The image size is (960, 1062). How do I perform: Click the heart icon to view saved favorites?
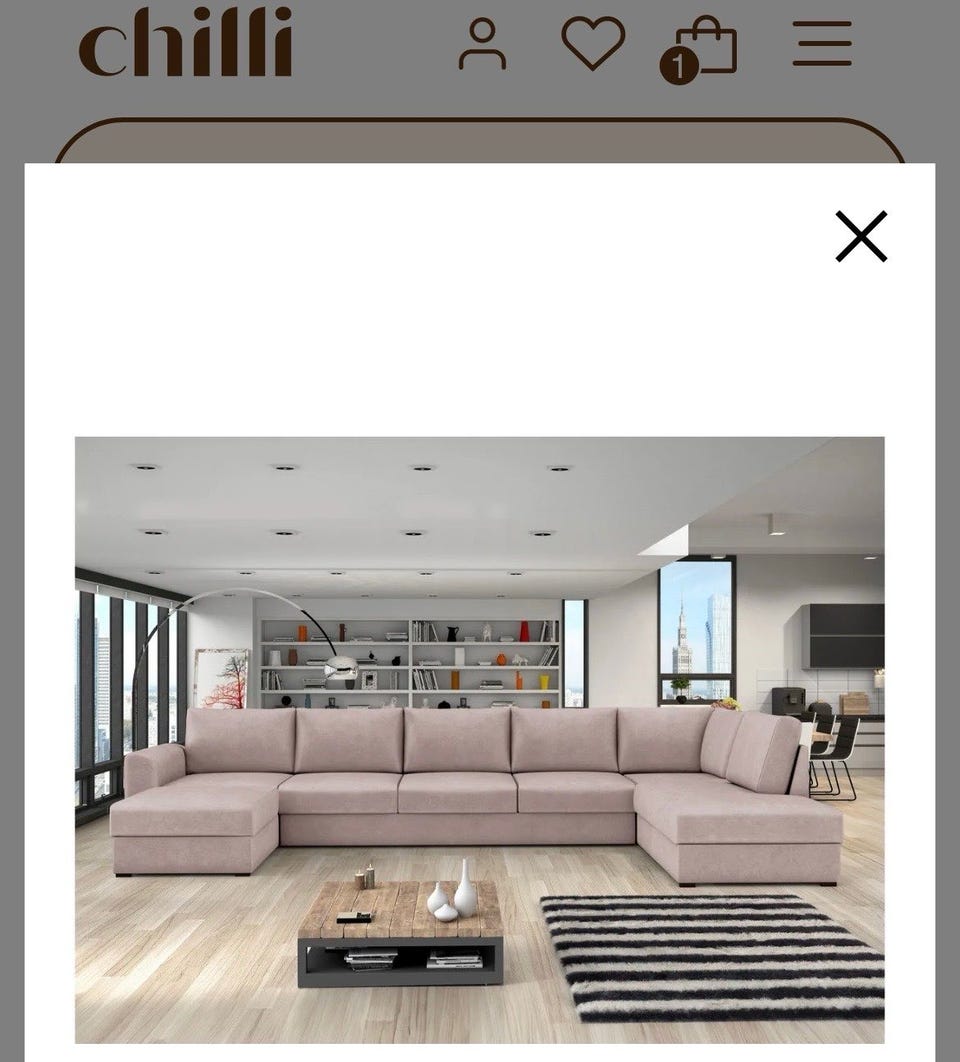(x=592, y=44)
